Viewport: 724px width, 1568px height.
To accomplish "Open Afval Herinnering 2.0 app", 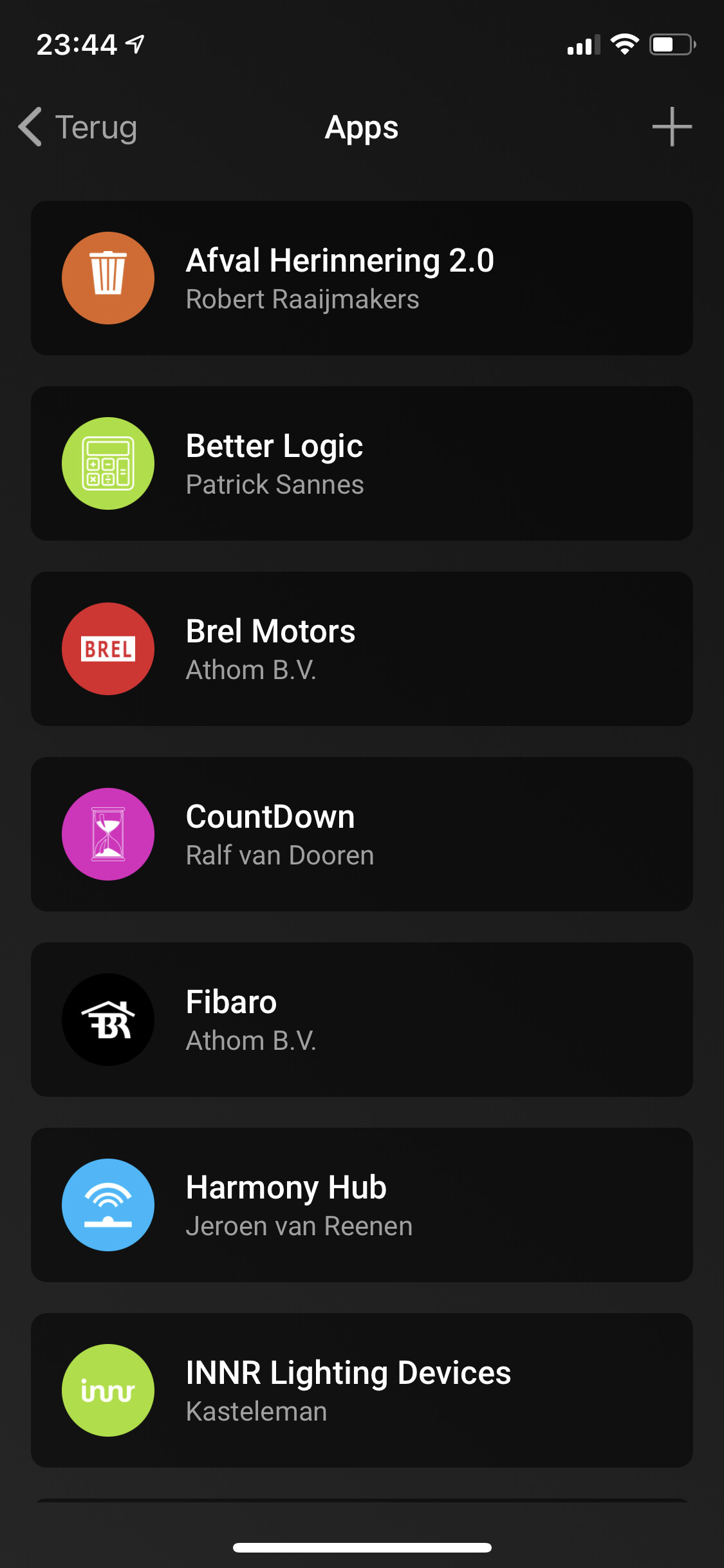I will point(362,278).
